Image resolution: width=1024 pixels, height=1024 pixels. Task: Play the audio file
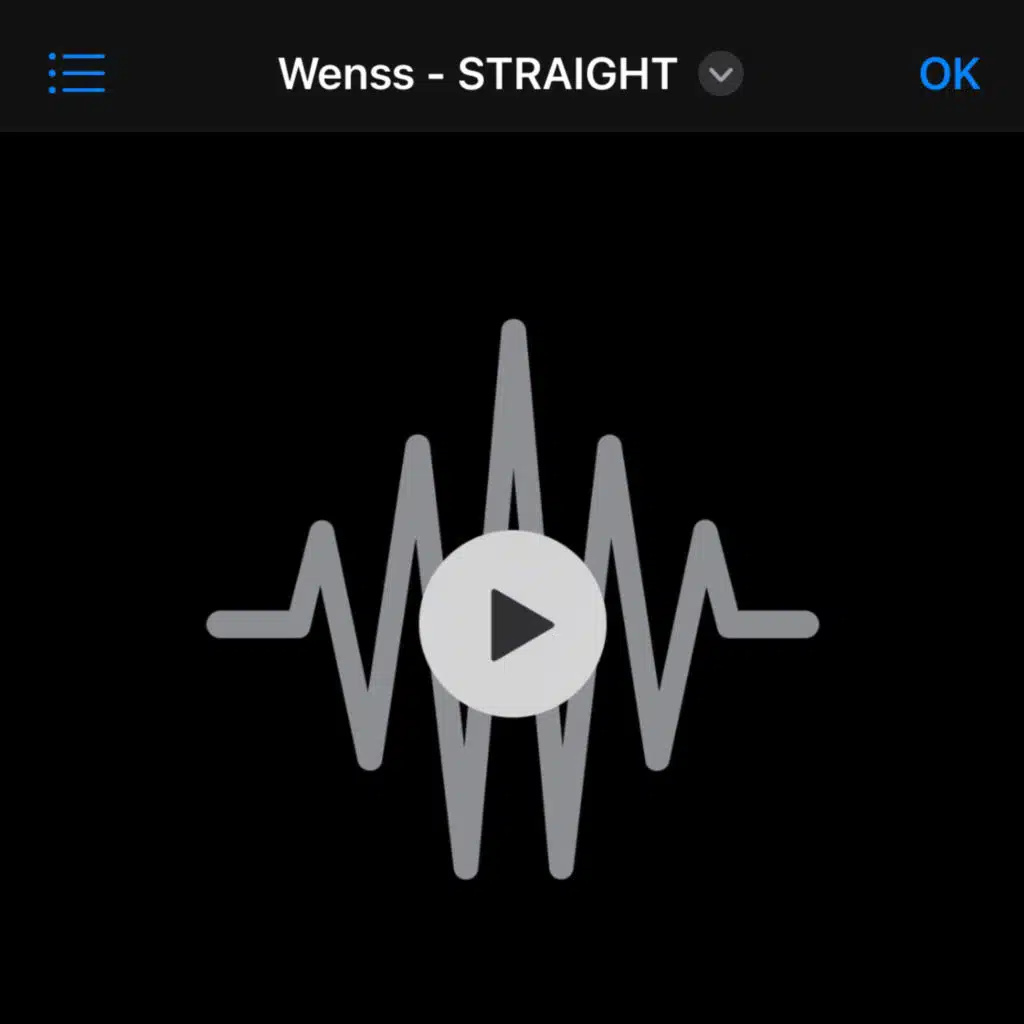(x=512, y=624)
